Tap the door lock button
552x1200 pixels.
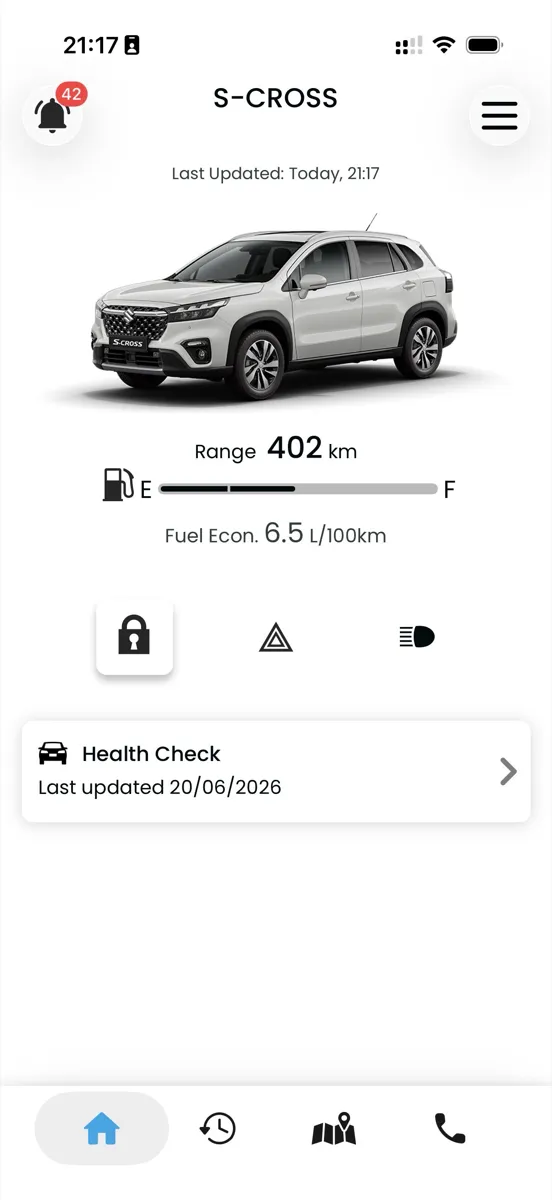coord(134,637)
